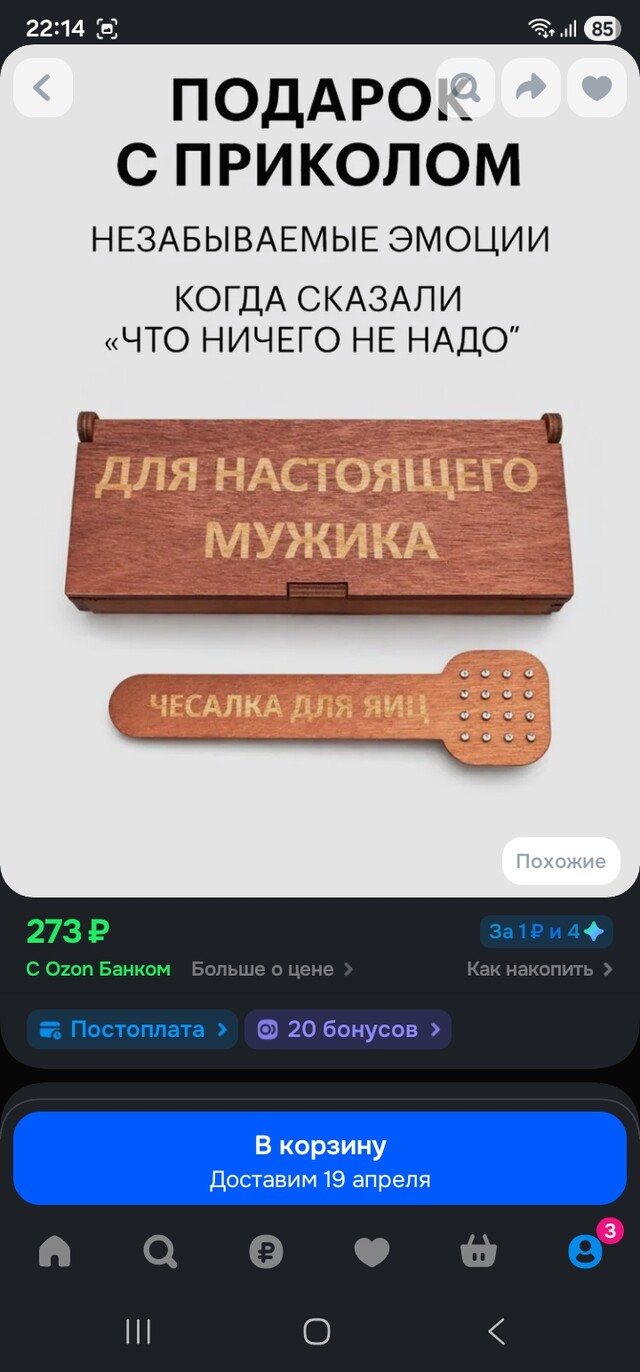The width and height of the screenshot is (640, 1372).
Task: Open the image search icon
Action: (465, 88)
